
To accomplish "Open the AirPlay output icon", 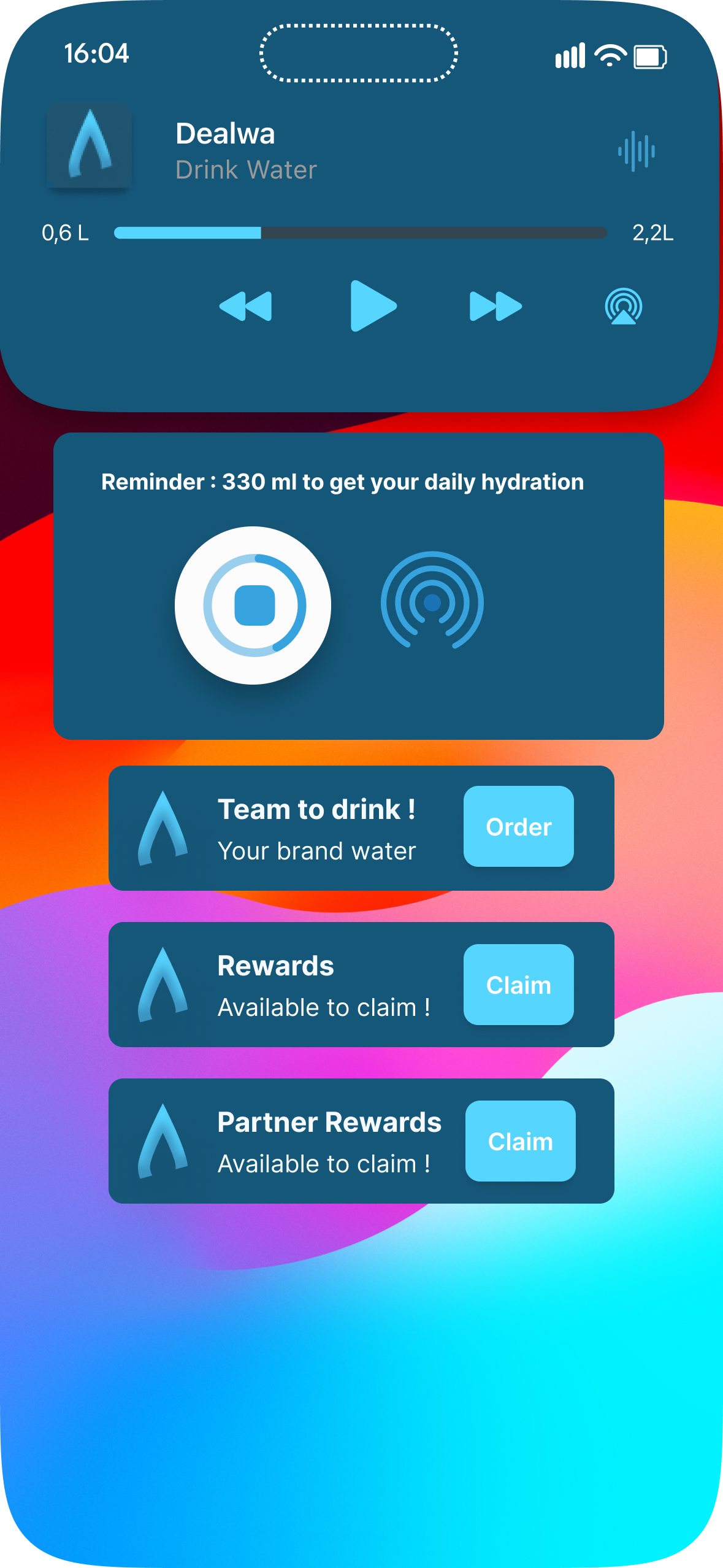I will (623, 306).
